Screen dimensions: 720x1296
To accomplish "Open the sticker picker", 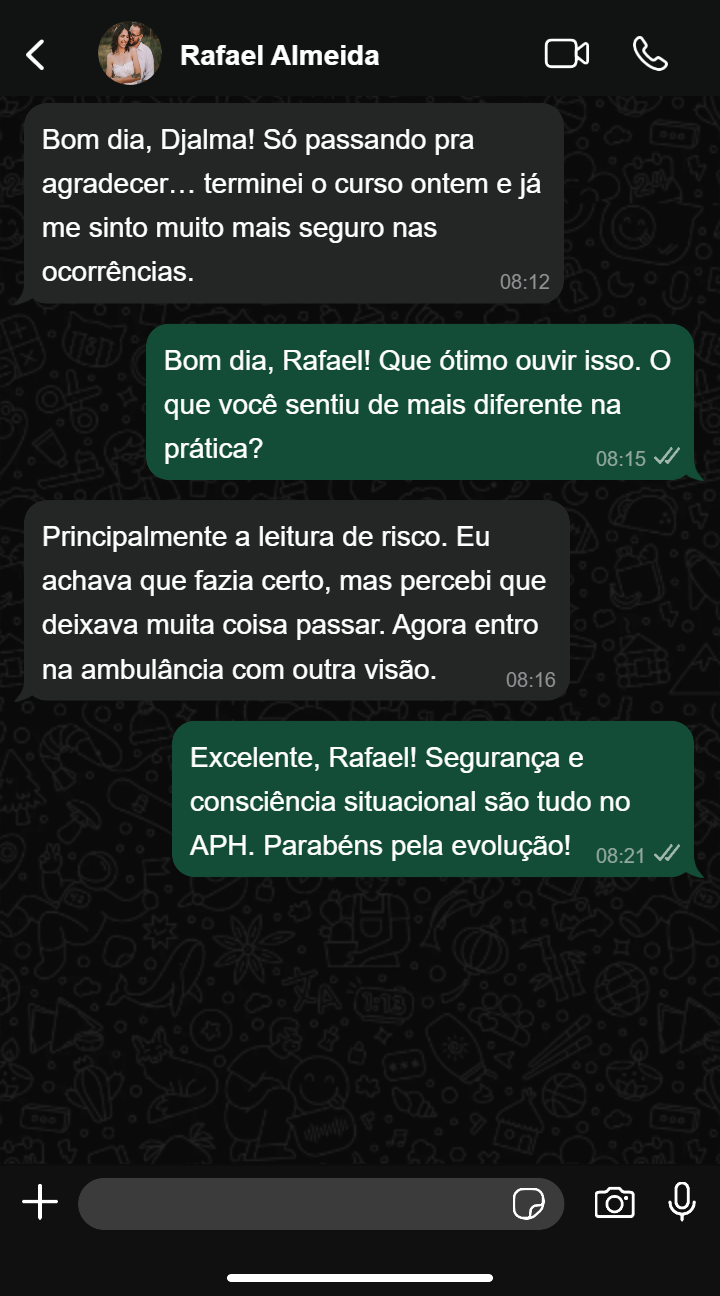I will (528, 1204).
